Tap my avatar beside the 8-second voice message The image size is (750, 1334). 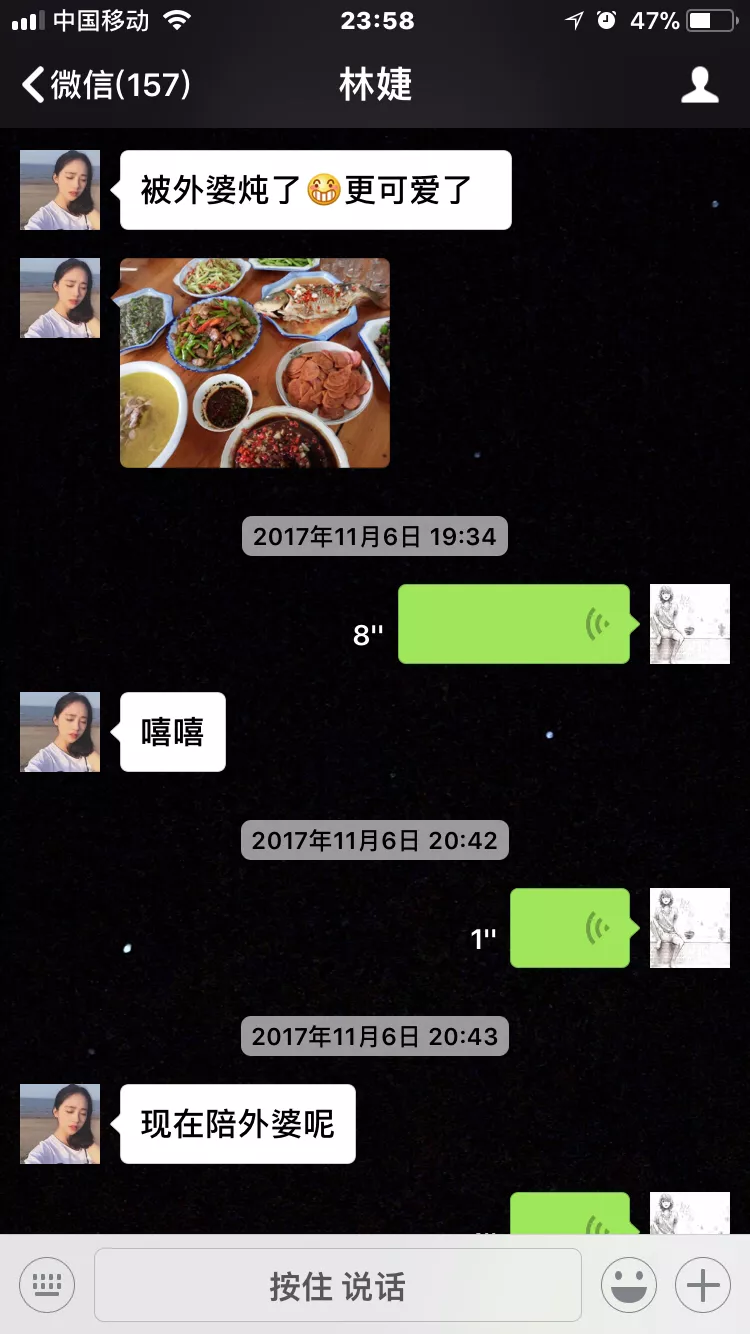pyautogui.click(x=690, y=624)
